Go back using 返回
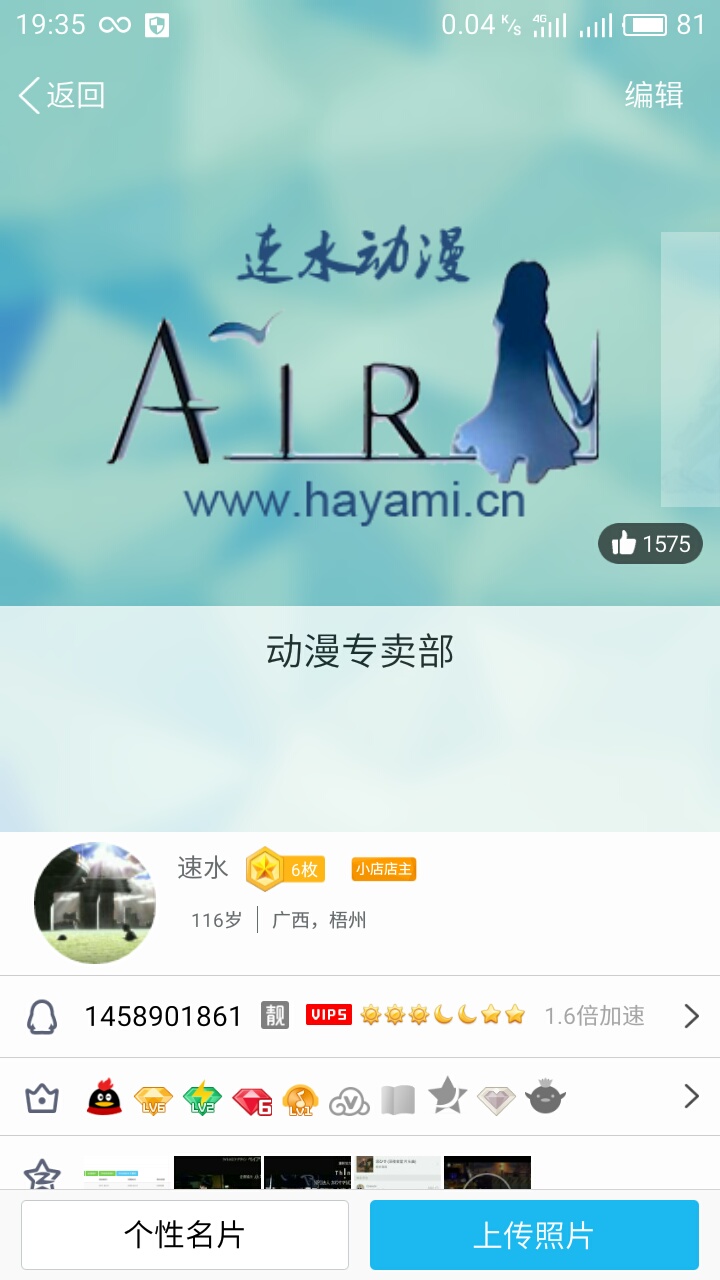Viewport: 720px width, 1280px height. 62,95
